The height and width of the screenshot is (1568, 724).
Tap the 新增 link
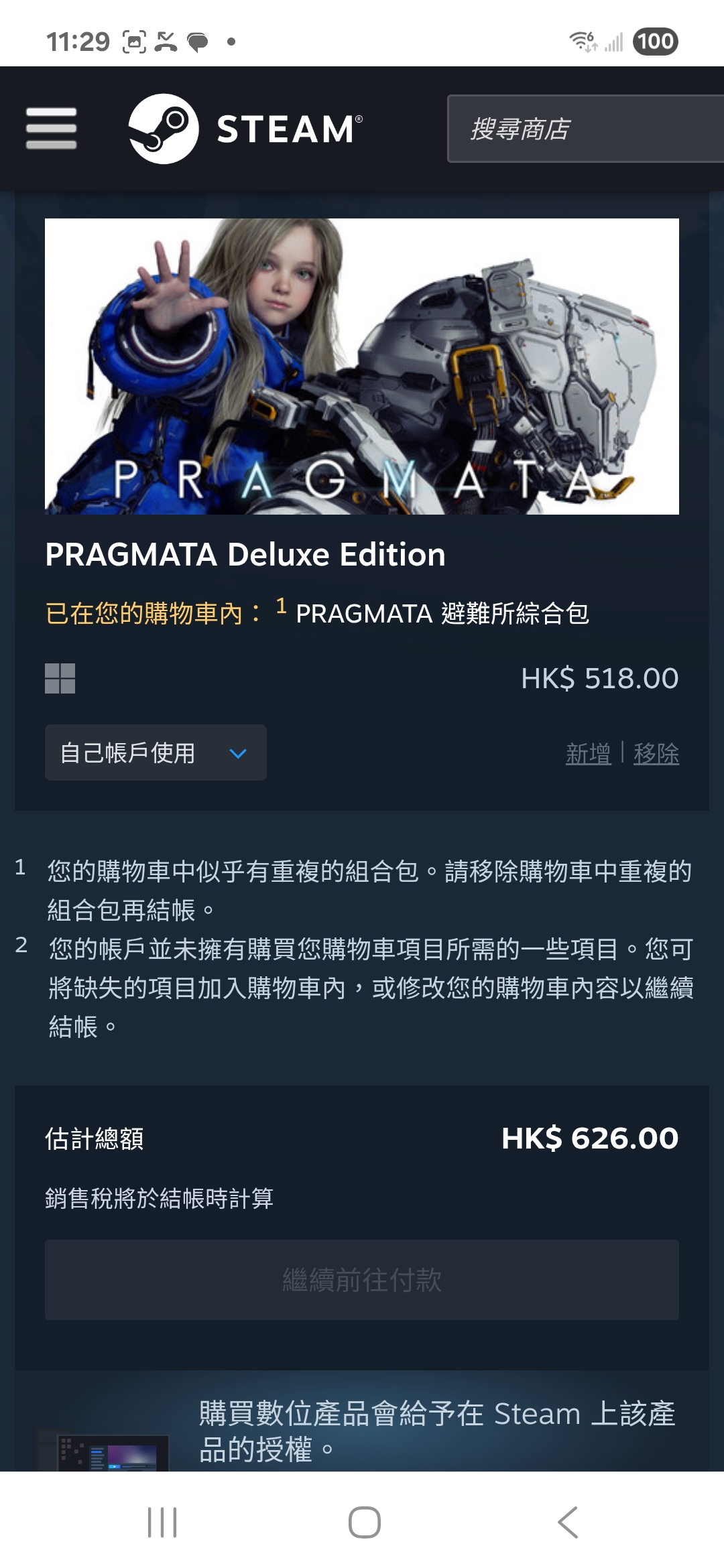coord(588,753)
